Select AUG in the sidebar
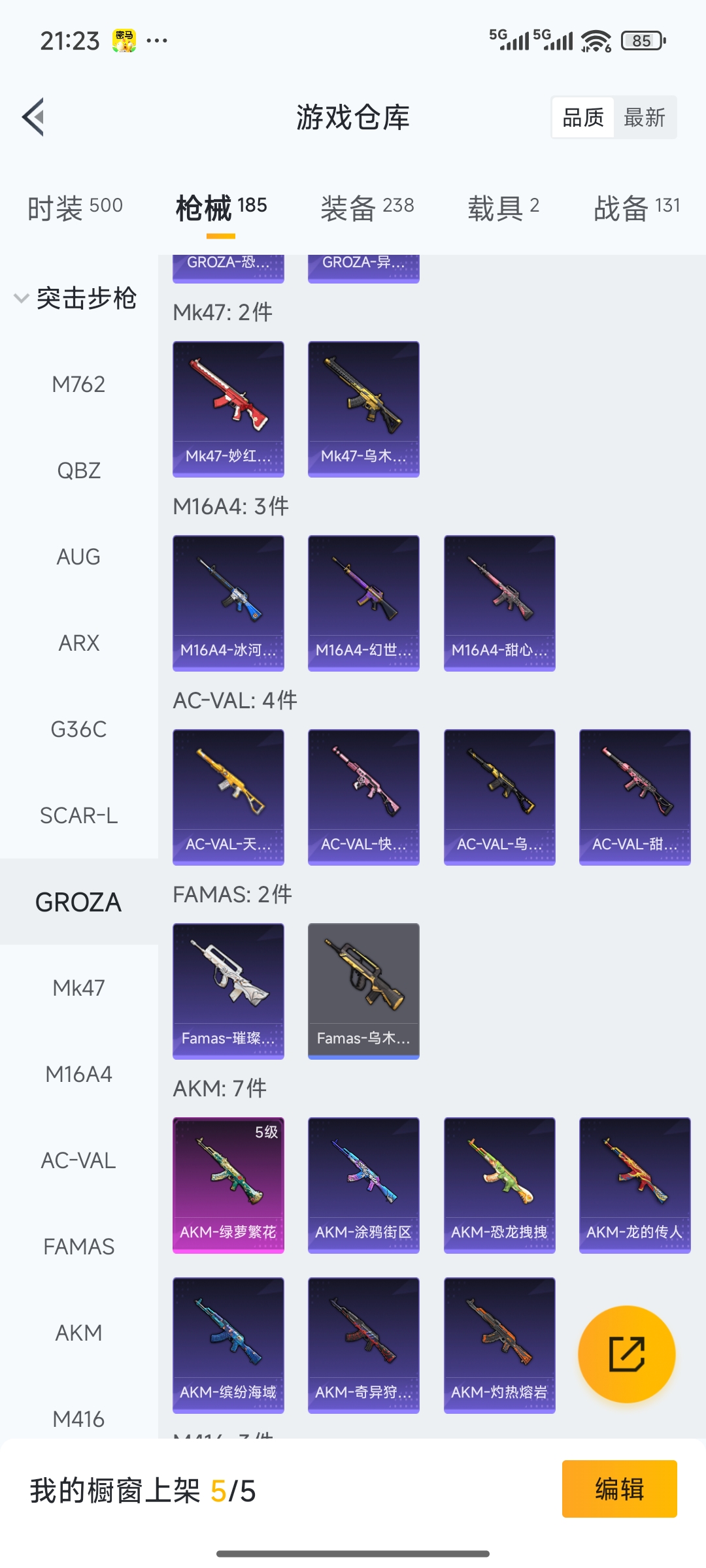706x1568 pixels. click(78, 557)
